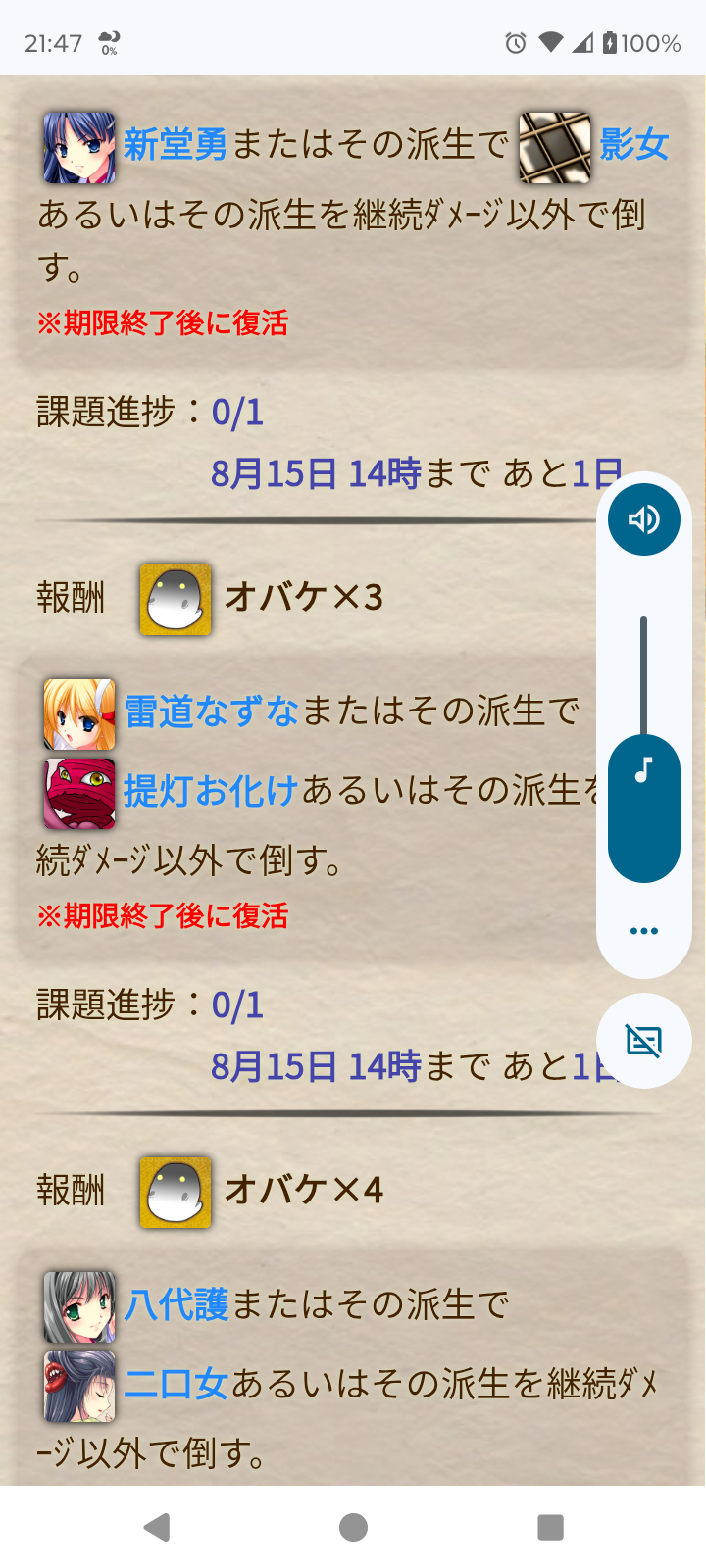Open more volume settings (three dots)
The width and height of the screenshot is (706, 1568).
coord(643,931)
